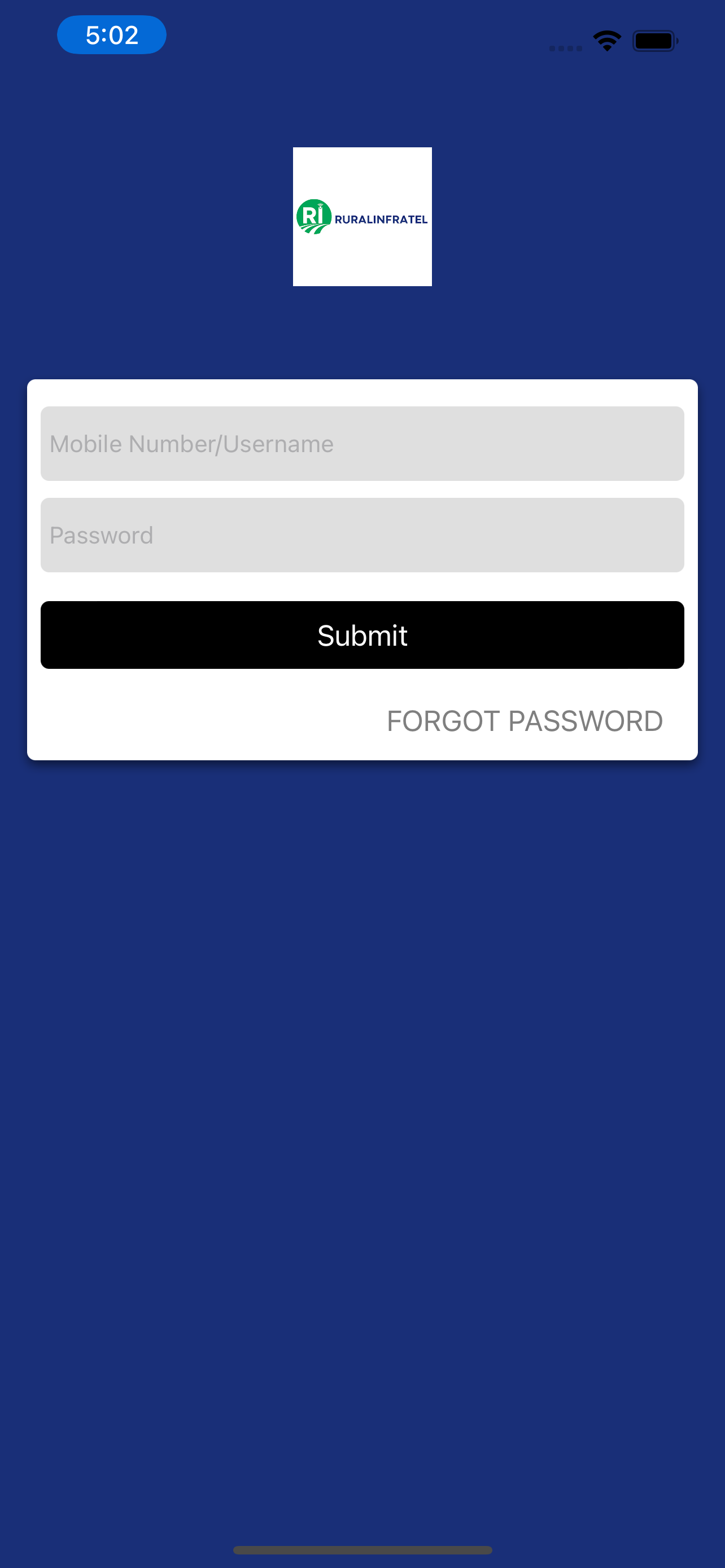Viewport: 725px width, 1568px height.
Task: Focus the Mobile Number/Username field
Action: tap(362, 444)
